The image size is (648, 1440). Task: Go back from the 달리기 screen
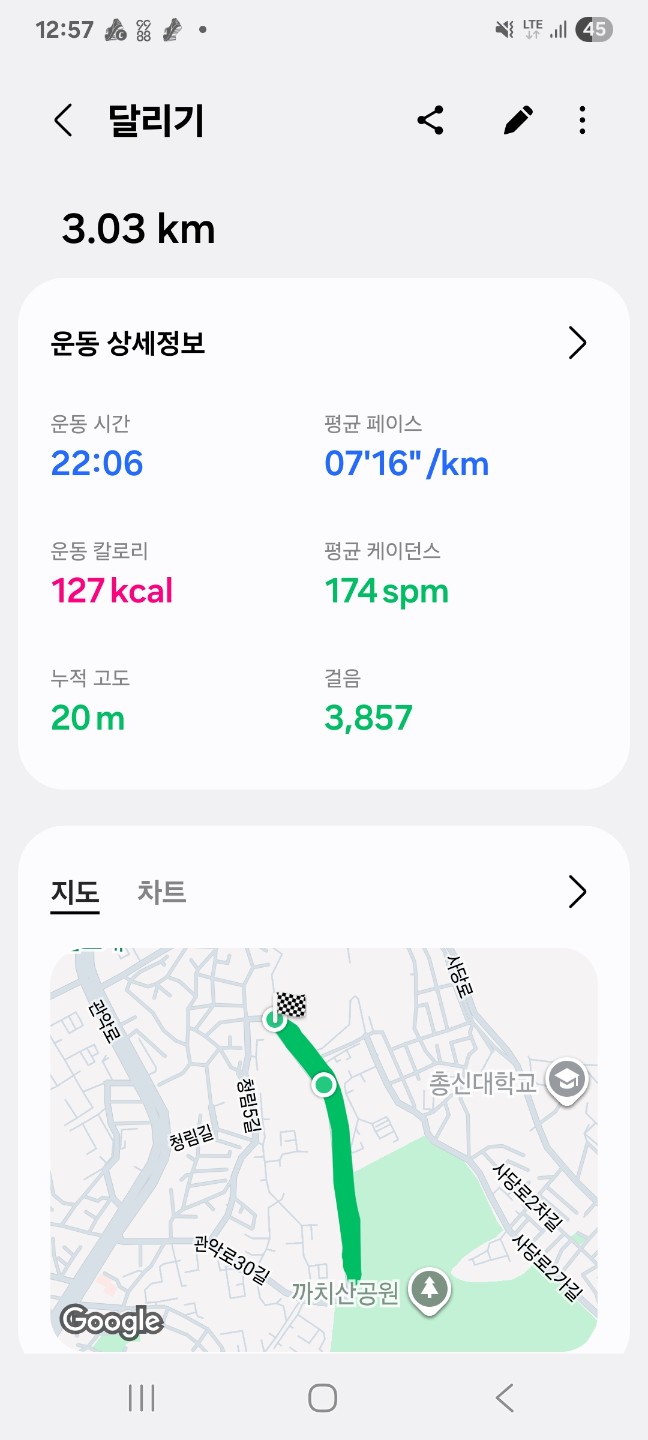point(63,121)
